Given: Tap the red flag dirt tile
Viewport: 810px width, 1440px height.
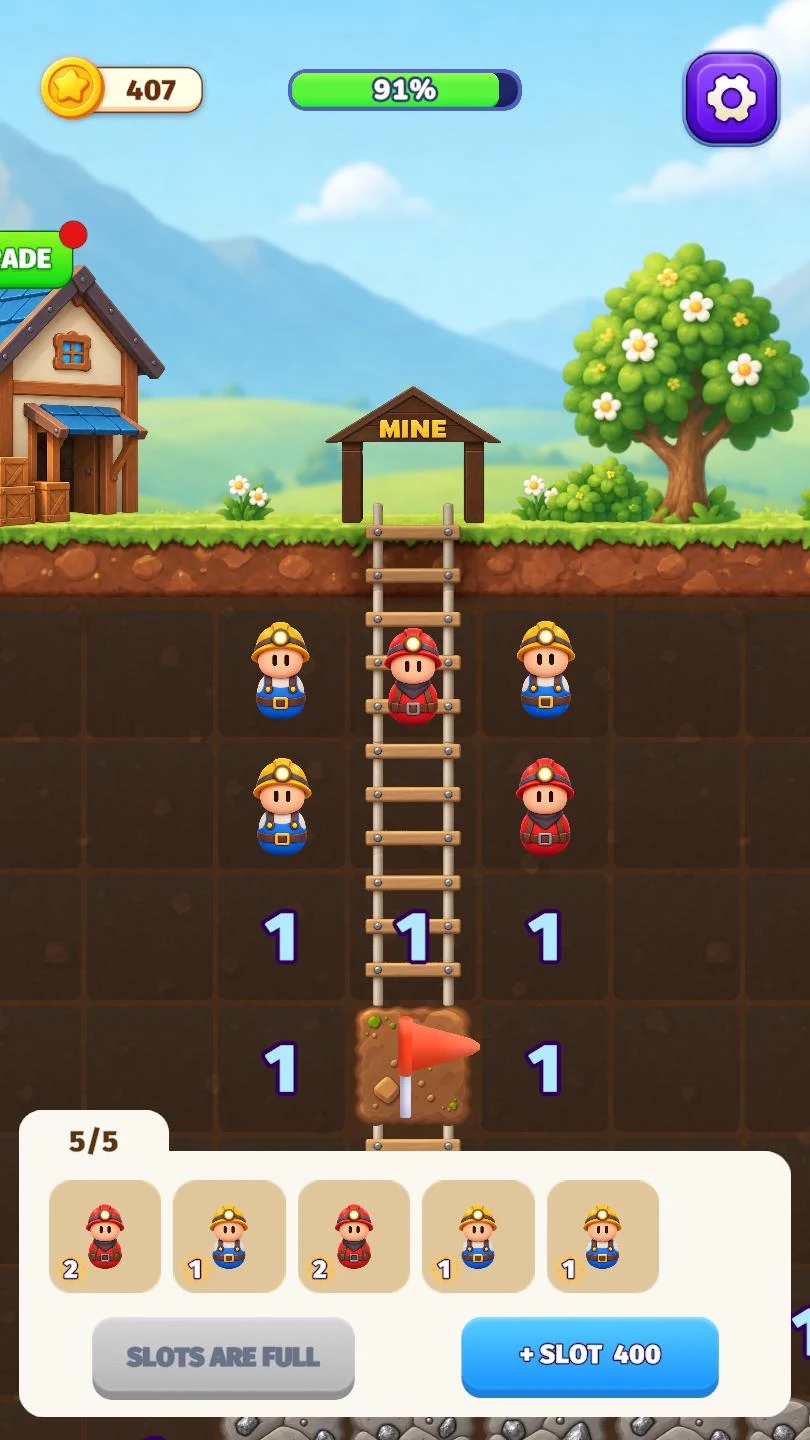Looking at the screenshot, I should click(413, 1066).
